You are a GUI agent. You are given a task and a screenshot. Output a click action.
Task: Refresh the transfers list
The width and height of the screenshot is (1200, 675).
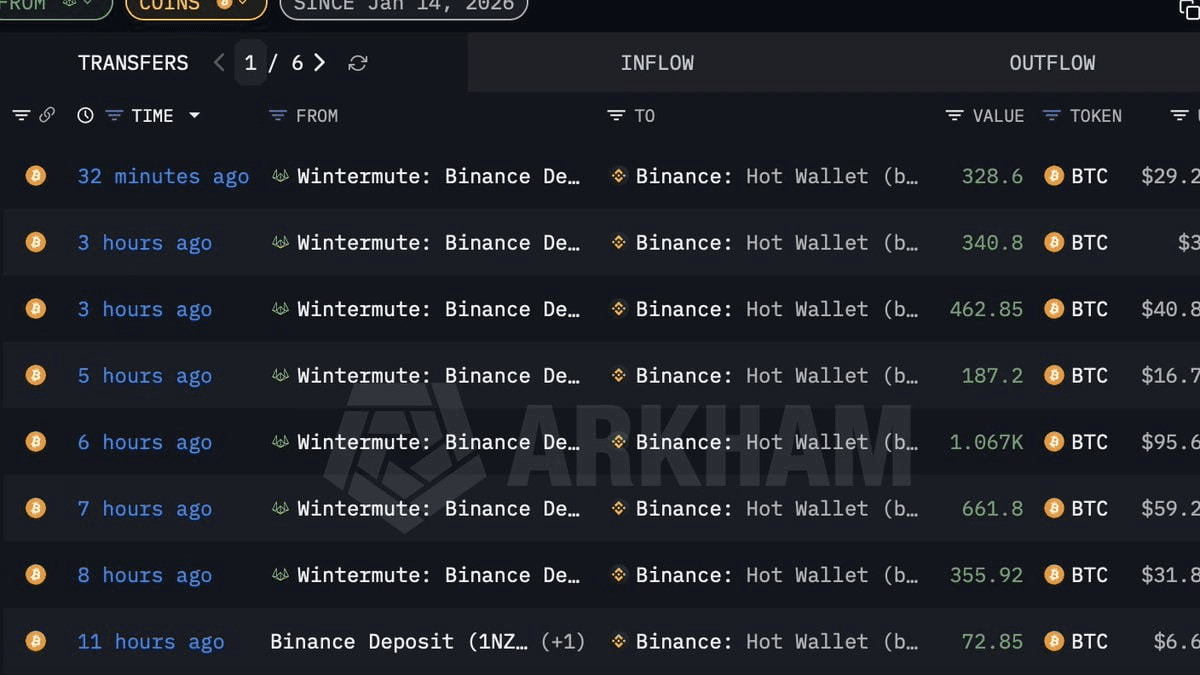pos(358,63)
